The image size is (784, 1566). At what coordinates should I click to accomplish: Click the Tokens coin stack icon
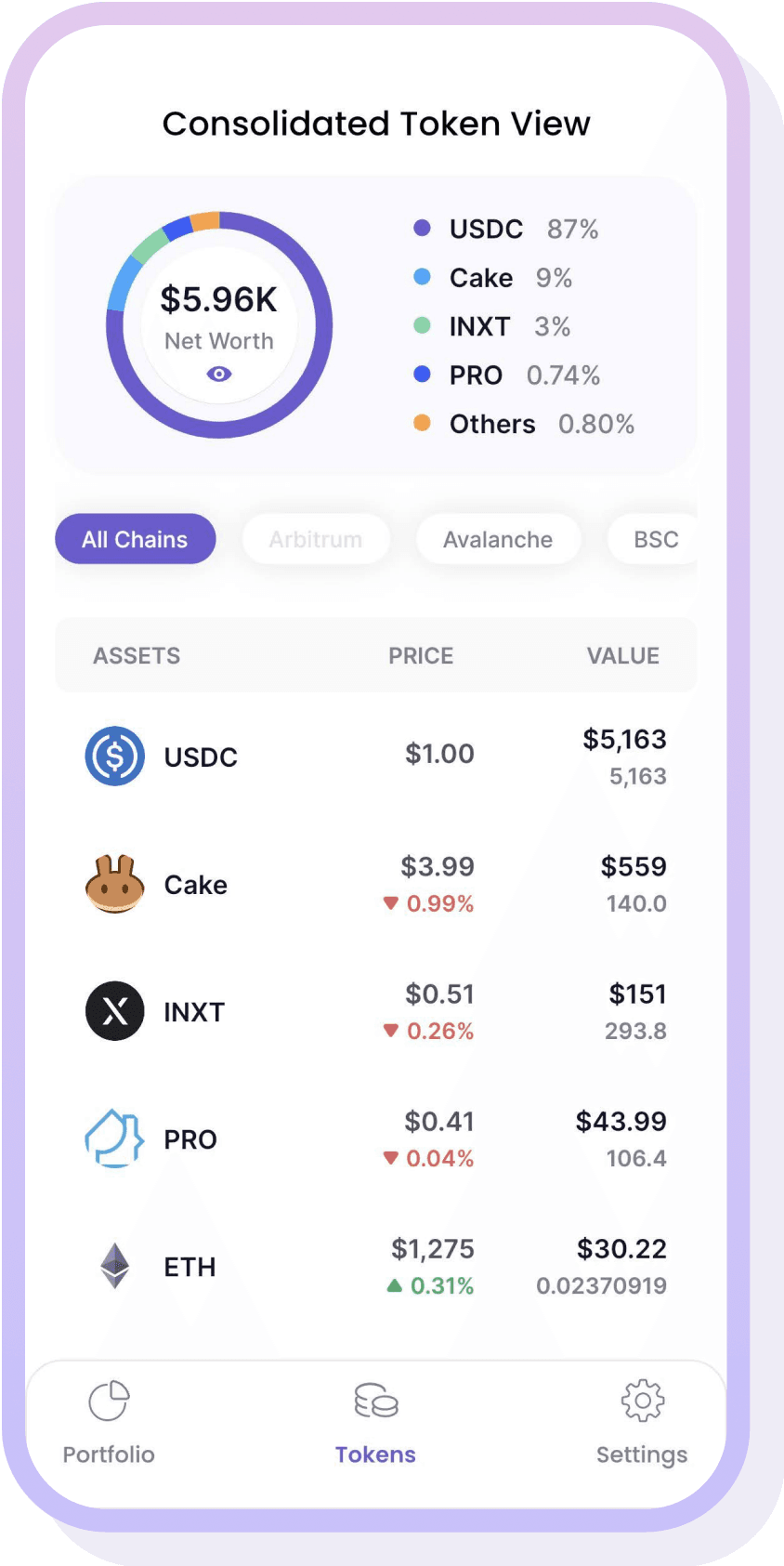click(375, 1399)
